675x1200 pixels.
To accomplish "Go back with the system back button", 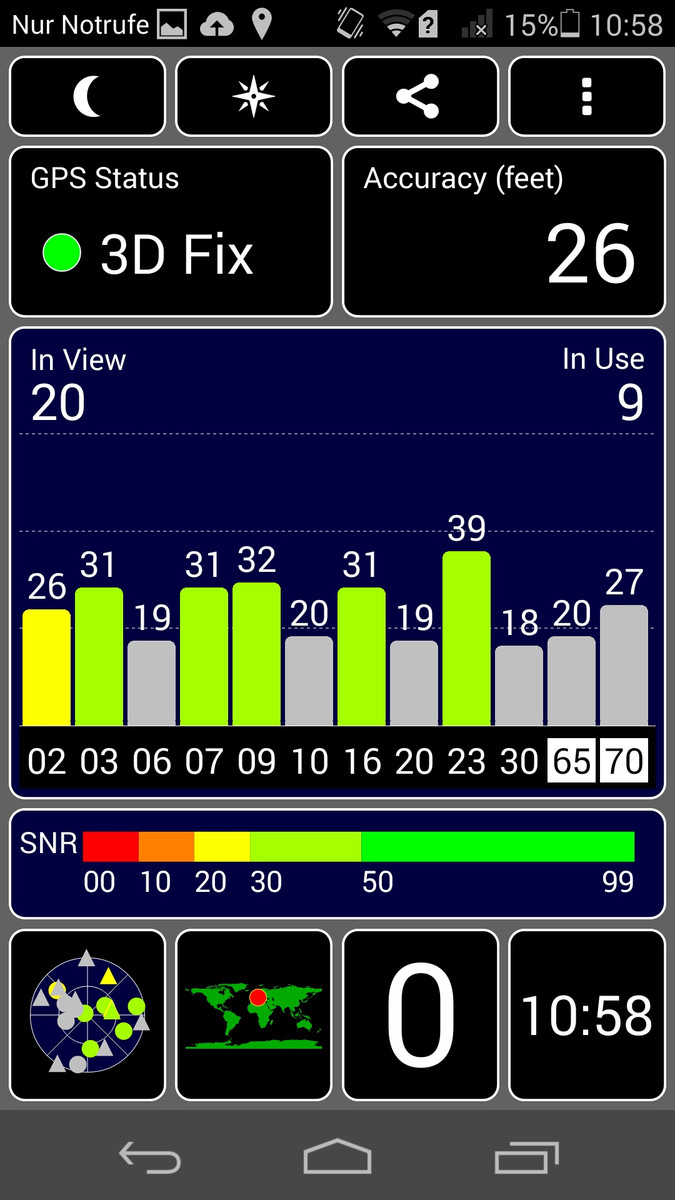I will point(150,1158).
